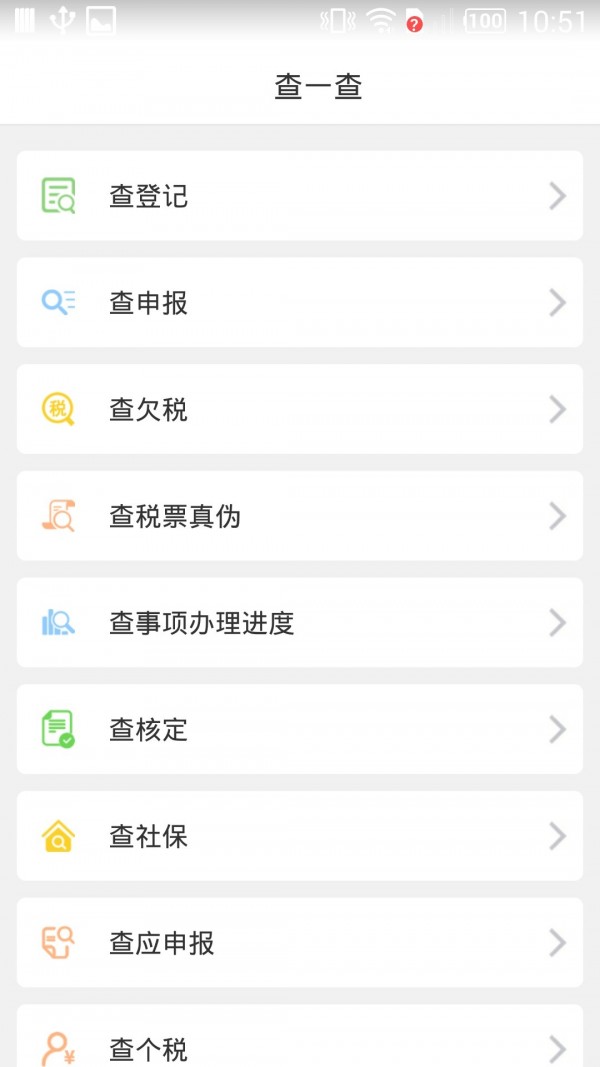
Task: View 查事项办理进度 progress lookup
Action: (299, 623)
